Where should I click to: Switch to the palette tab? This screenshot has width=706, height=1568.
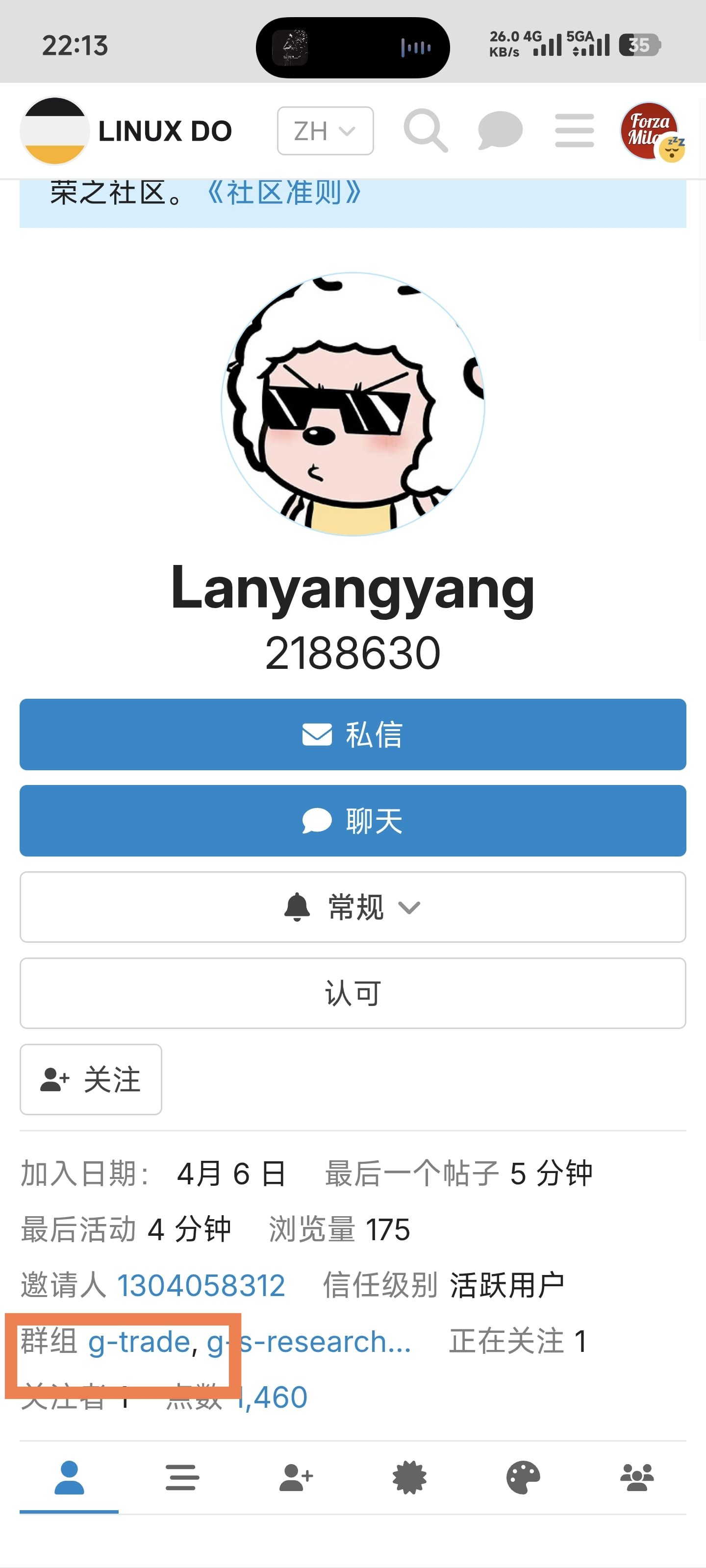pyautogui.click(x=523, y=1477)
